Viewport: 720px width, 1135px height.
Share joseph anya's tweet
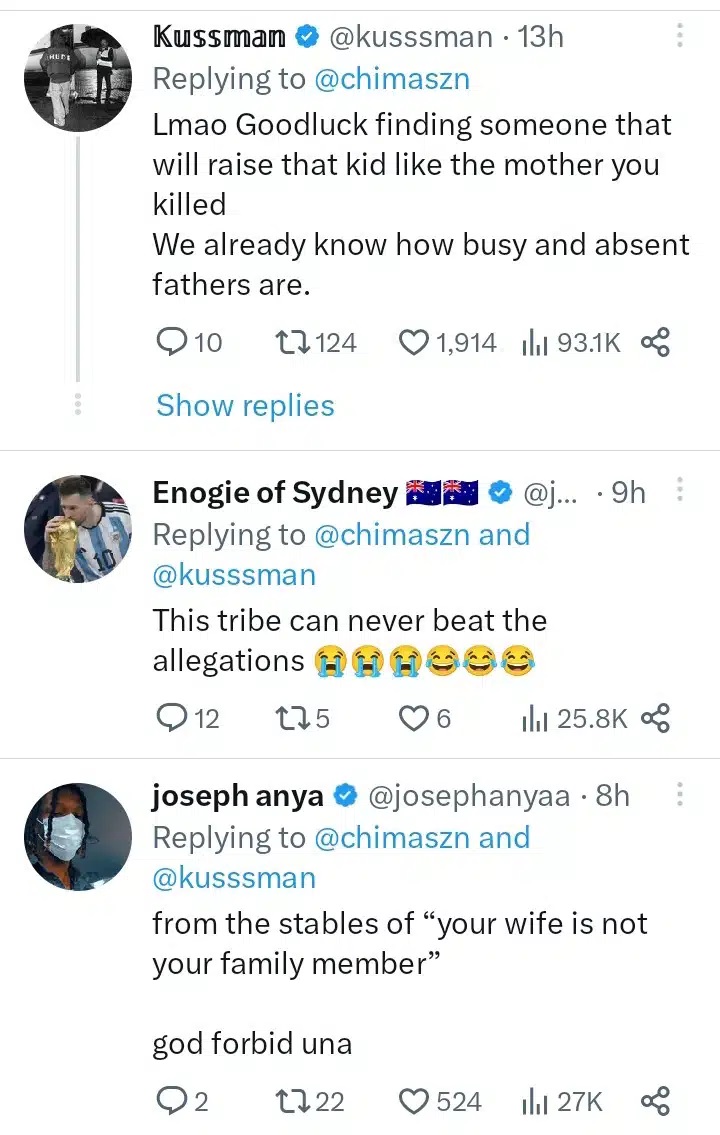655,1102
